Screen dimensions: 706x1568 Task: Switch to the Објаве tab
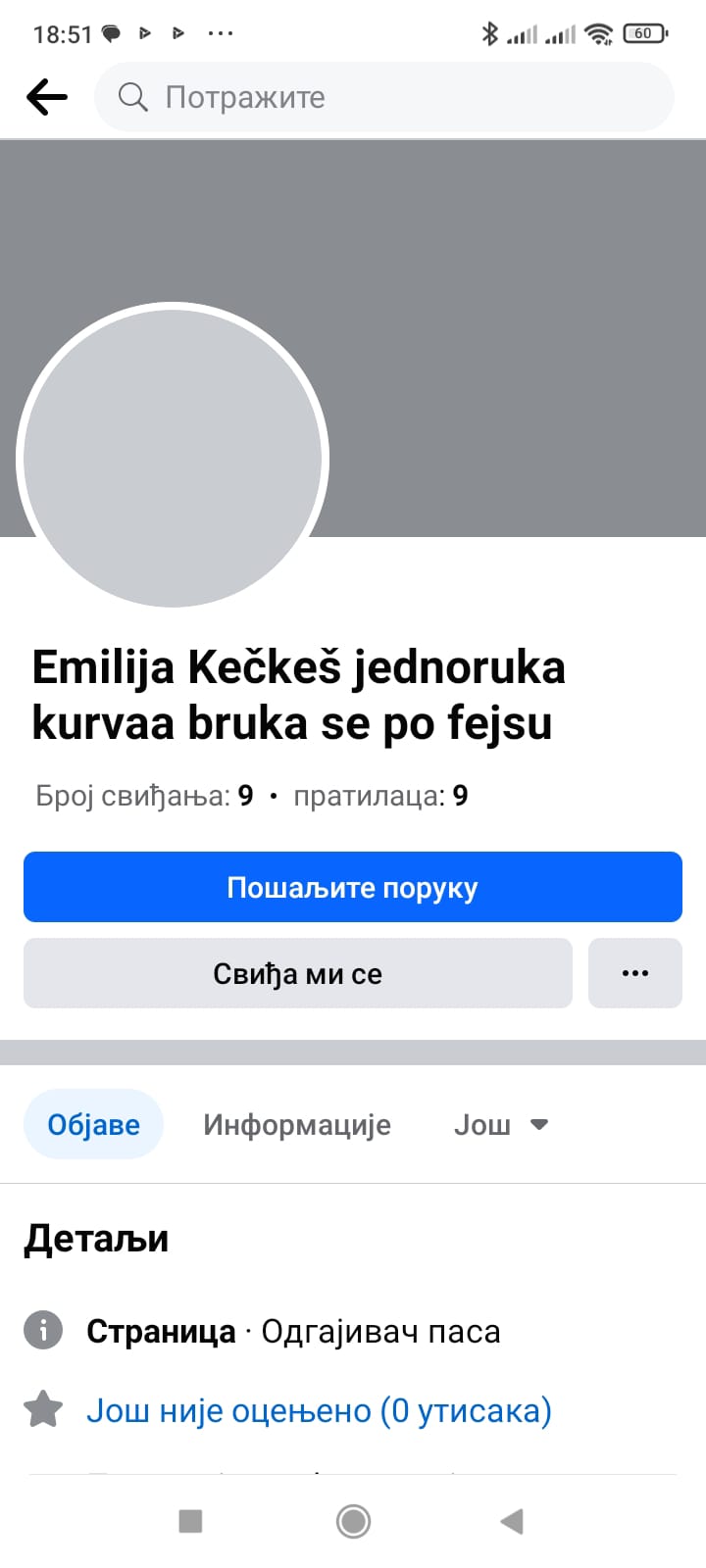(x=93, y=1124)
